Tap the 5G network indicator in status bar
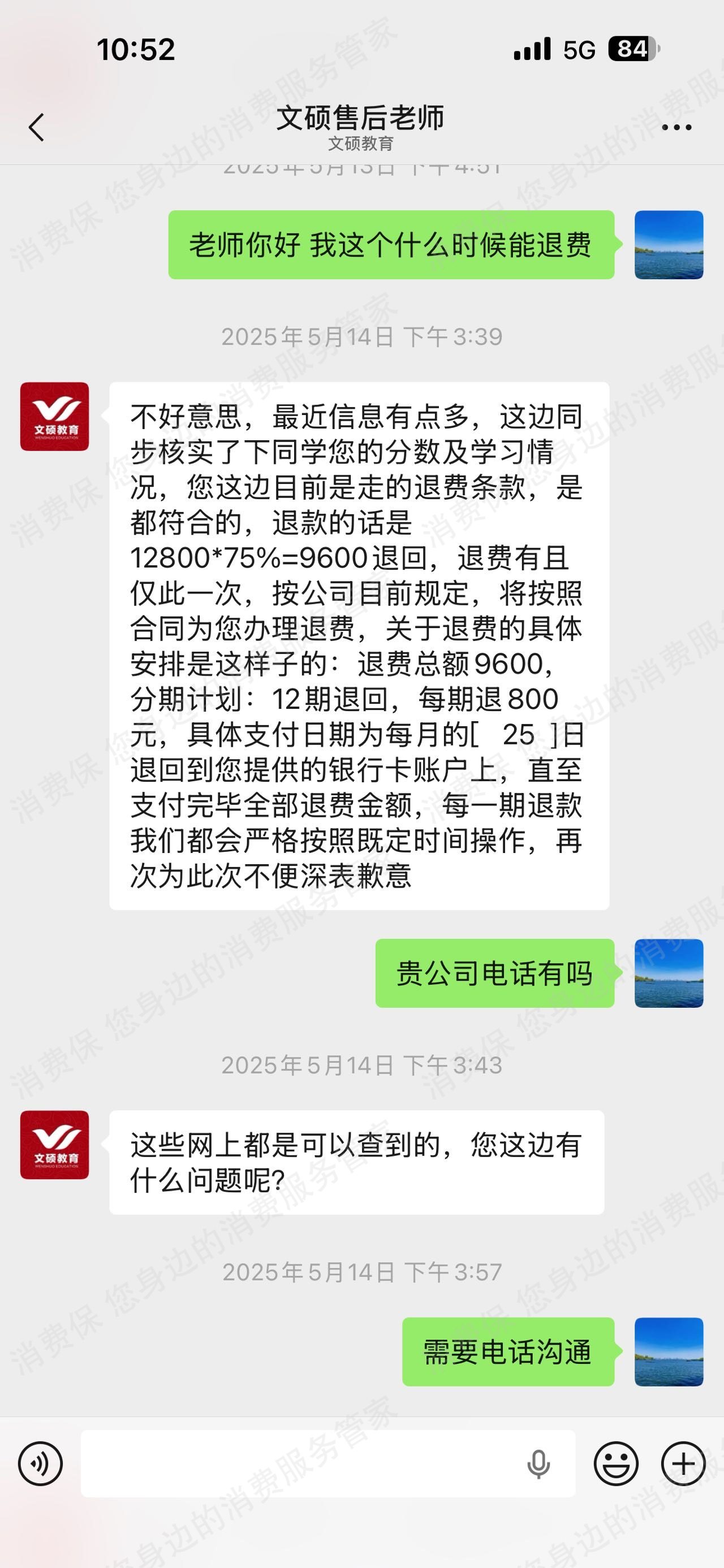 pyautogui.click(x=580, y=50)
